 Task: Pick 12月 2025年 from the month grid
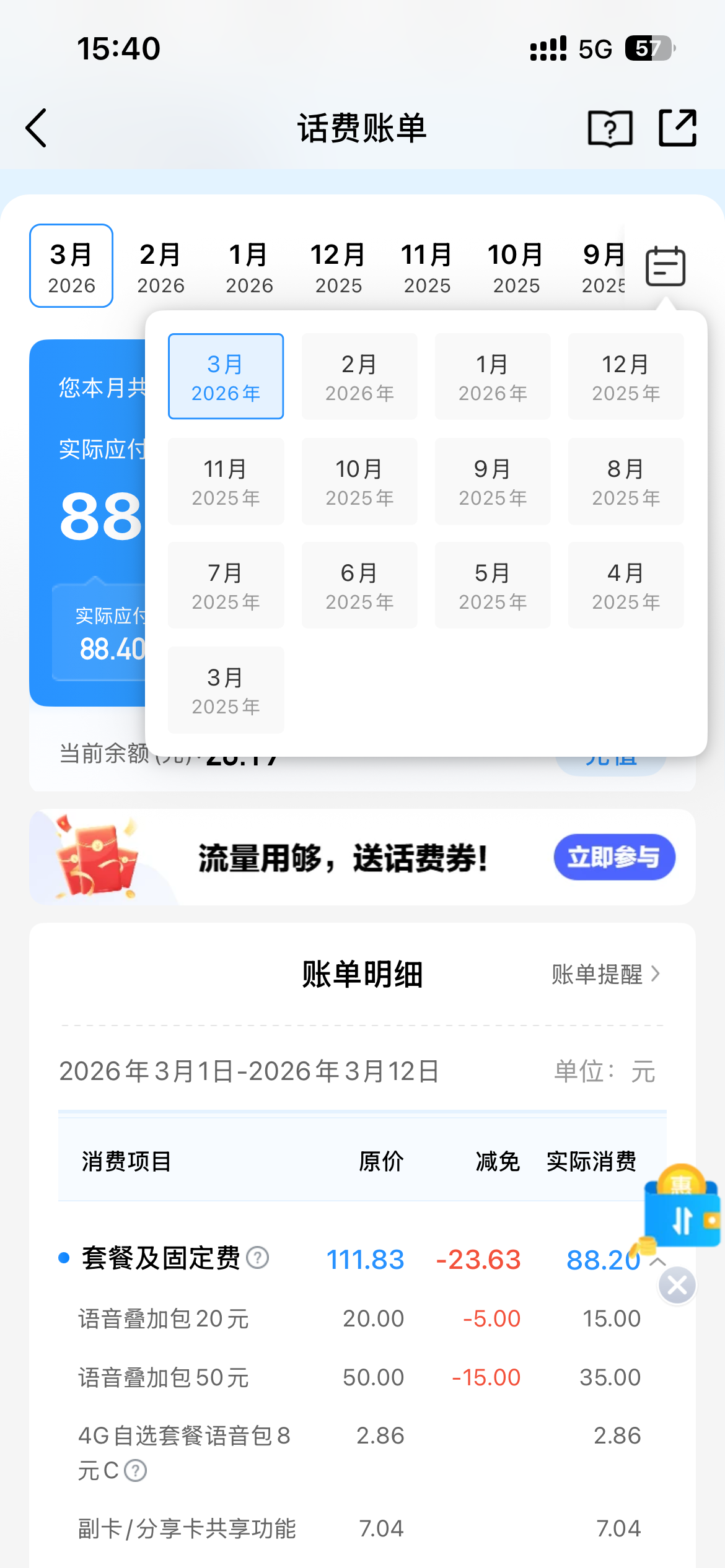tap(626, 377)
